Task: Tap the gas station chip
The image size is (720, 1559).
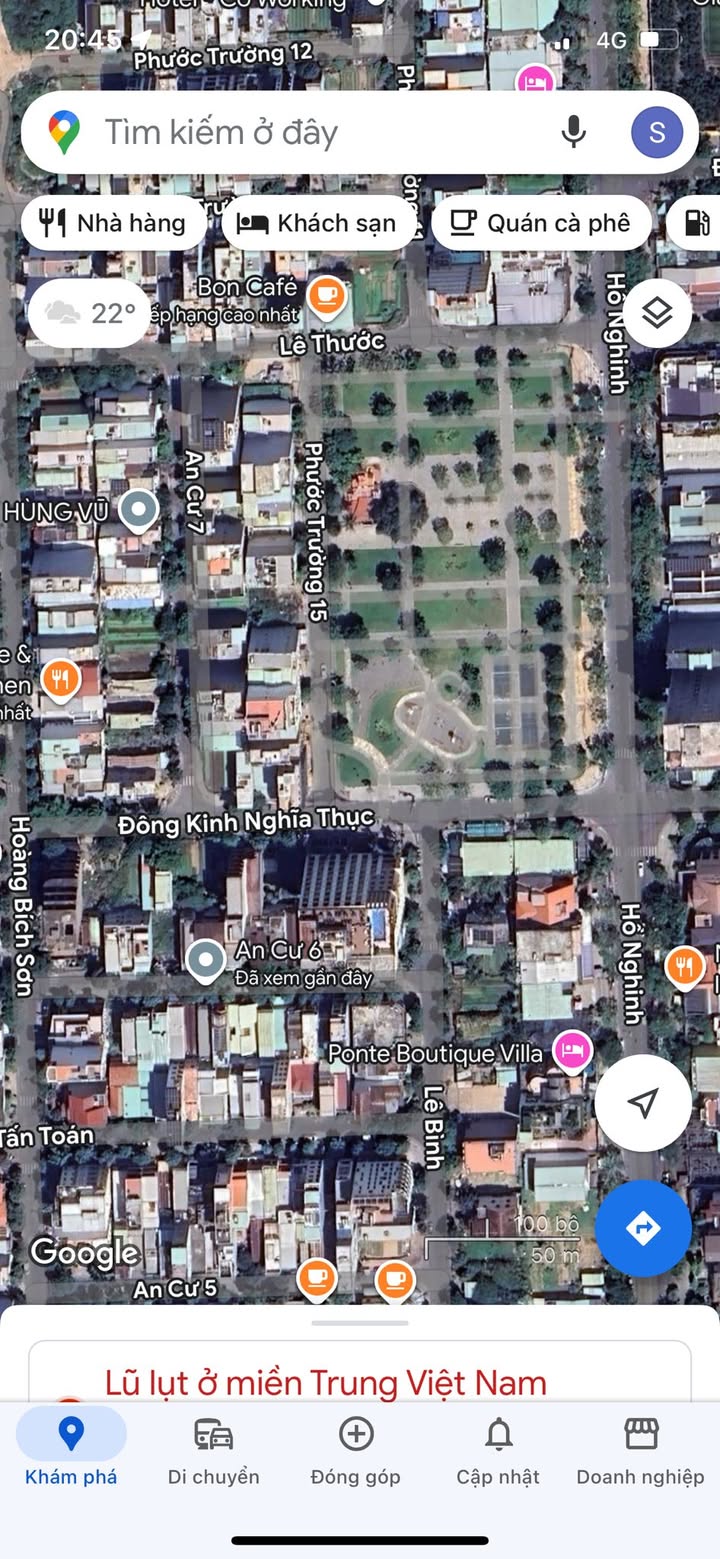Action: pyautogui.click(x=694, y=223)
